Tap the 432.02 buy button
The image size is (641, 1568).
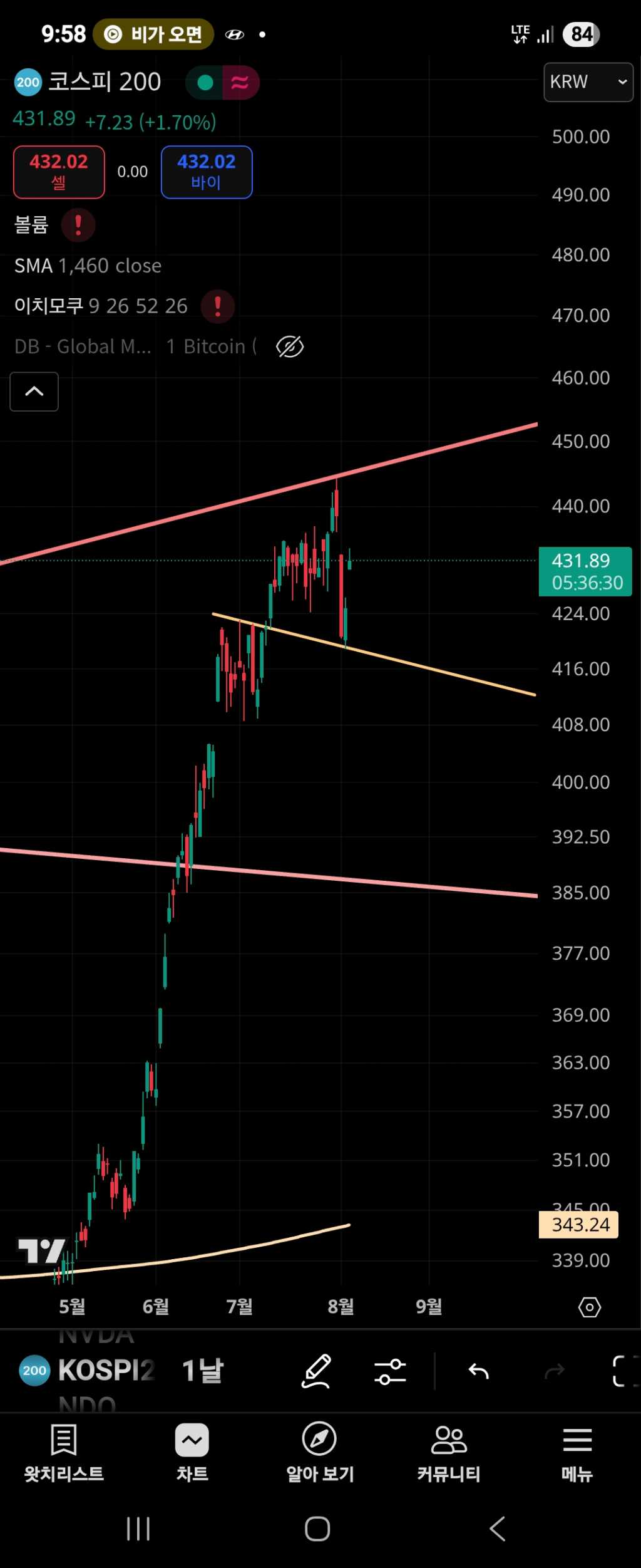point(207,172)
